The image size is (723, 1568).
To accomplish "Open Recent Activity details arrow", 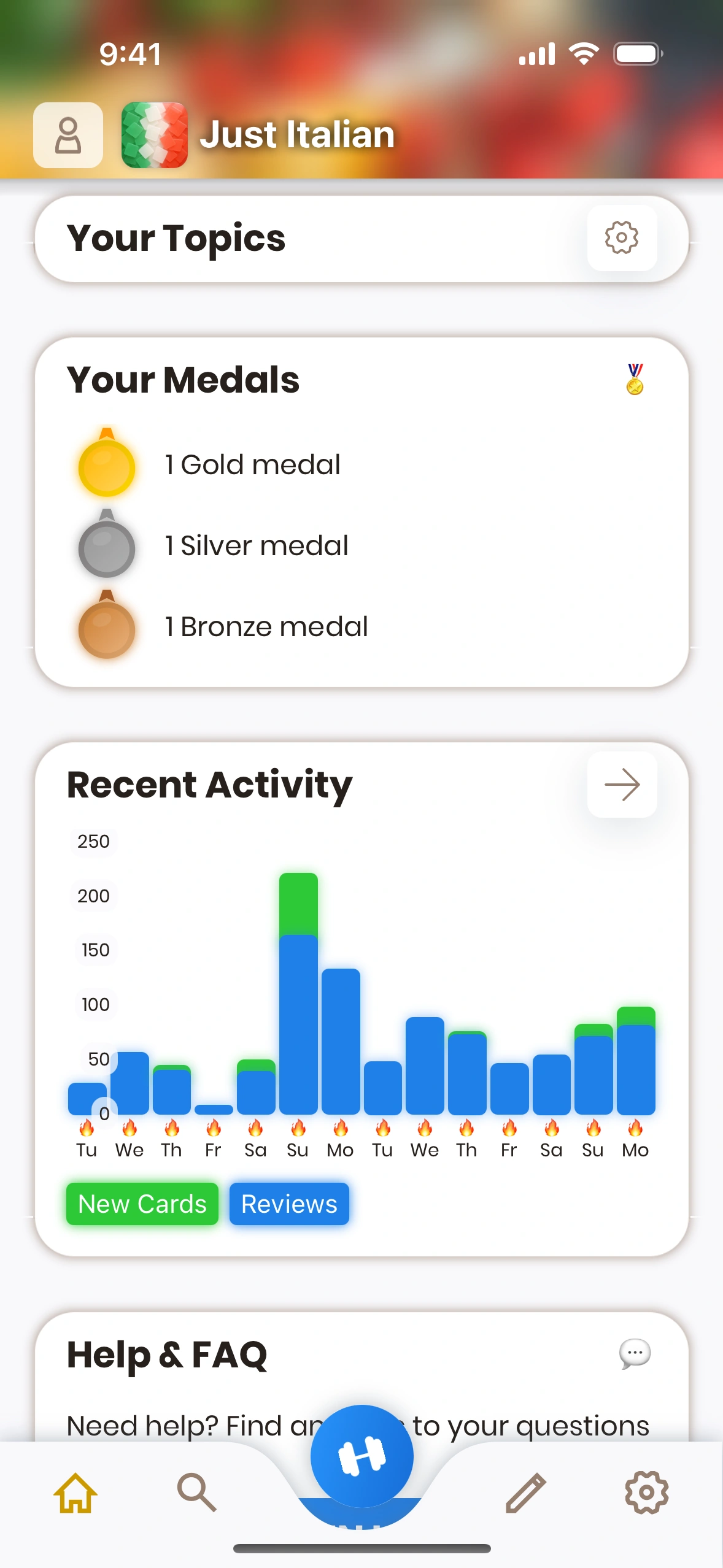I will 622,785.
